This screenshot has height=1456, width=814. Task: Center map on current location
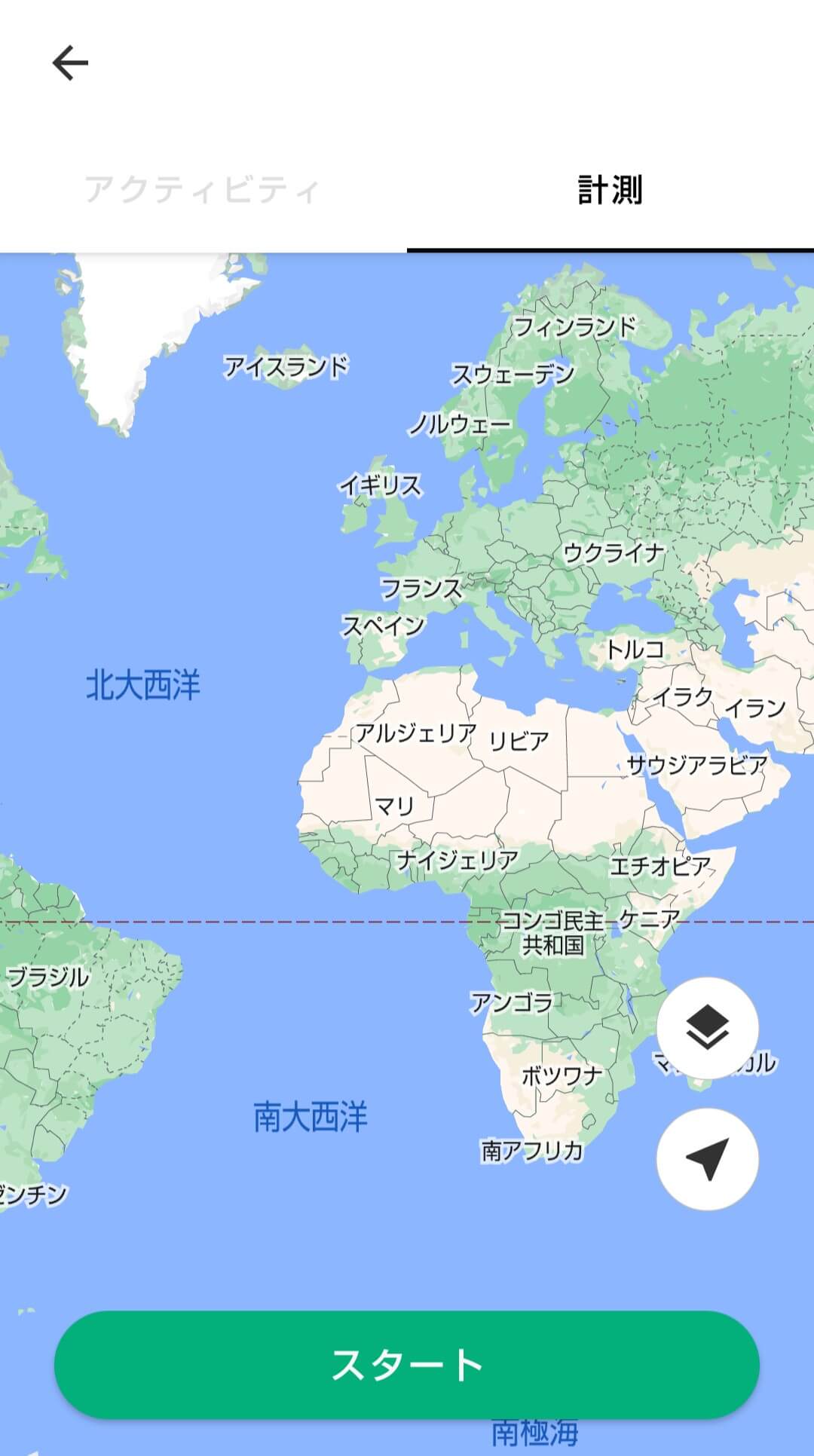point(707,1159)
